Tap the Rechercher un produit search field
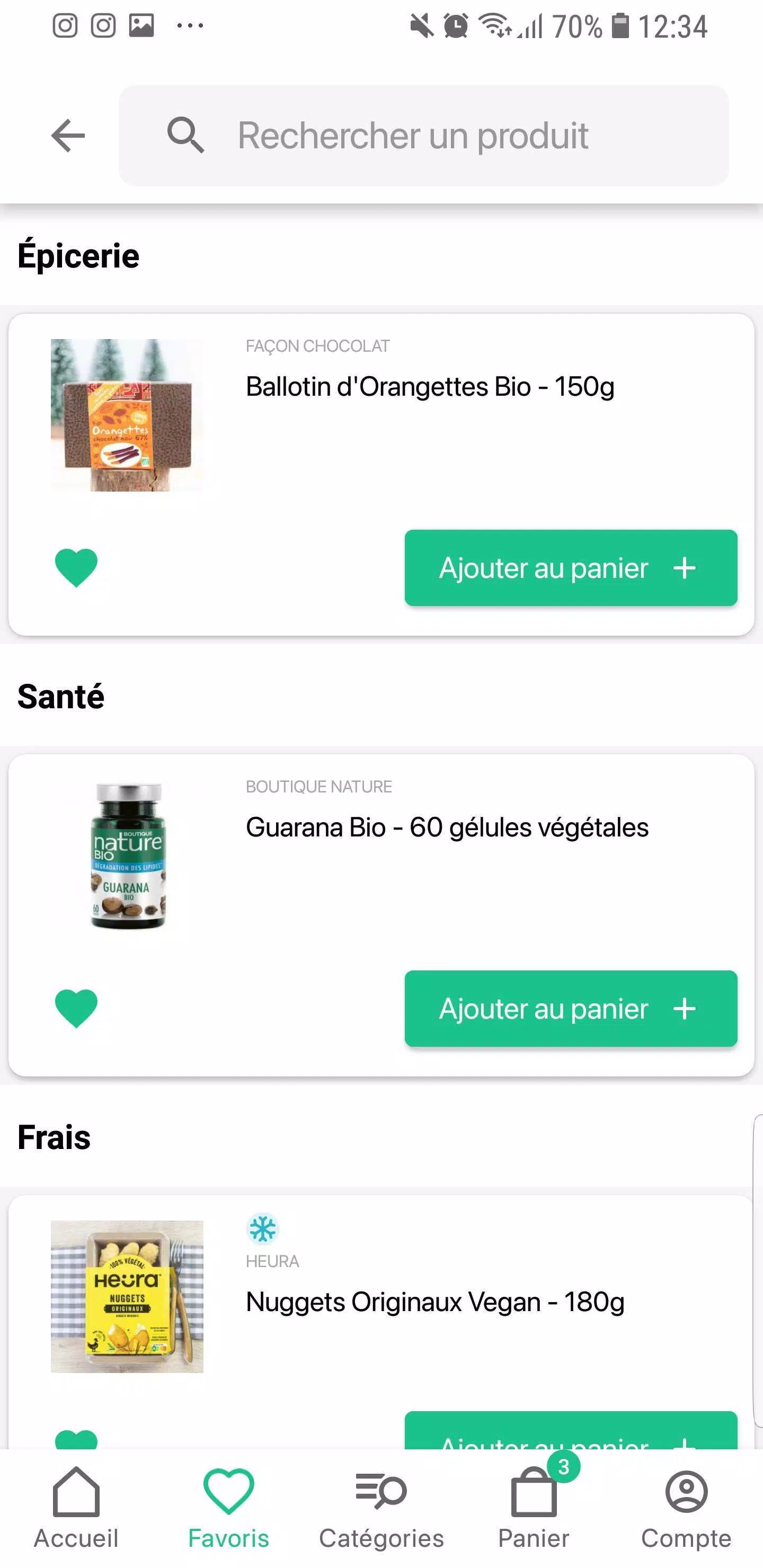 pos(424,135)
